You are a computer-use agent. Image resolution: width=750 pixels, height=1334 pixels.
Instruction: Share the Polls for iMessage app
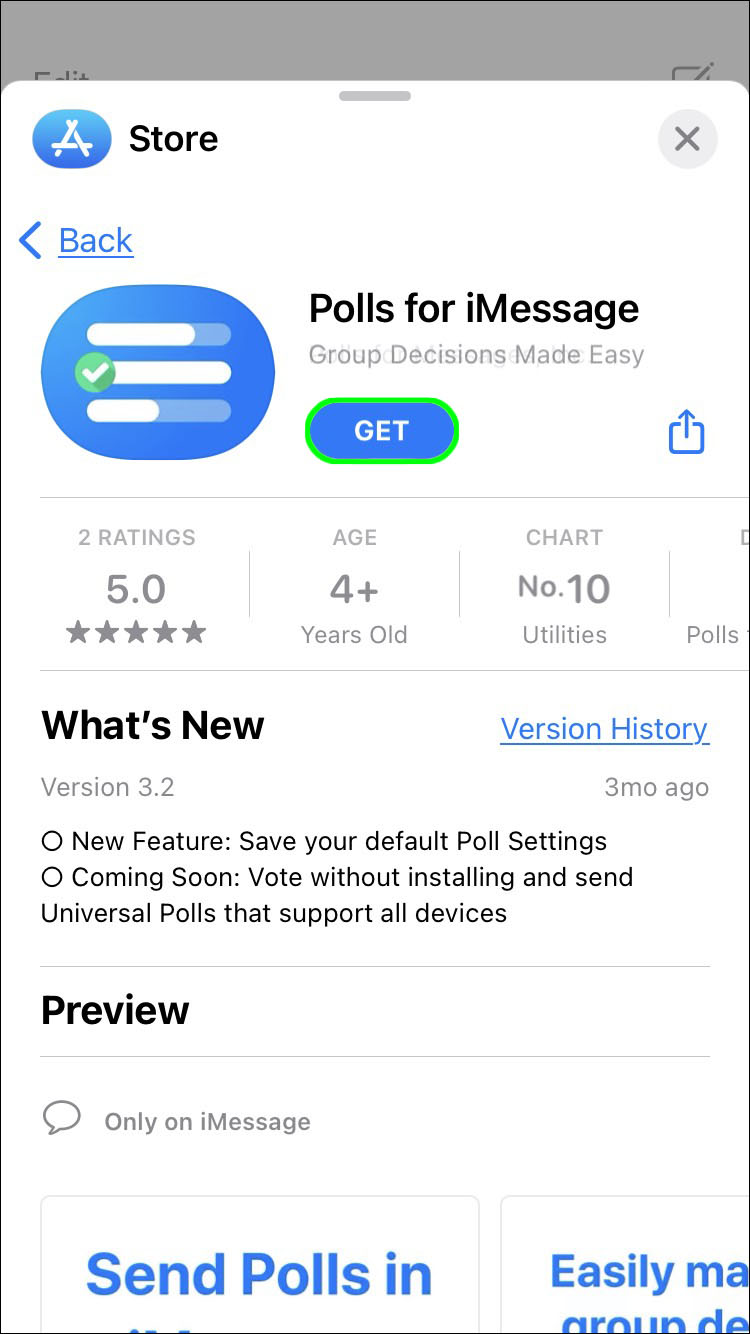coord(686,432)
